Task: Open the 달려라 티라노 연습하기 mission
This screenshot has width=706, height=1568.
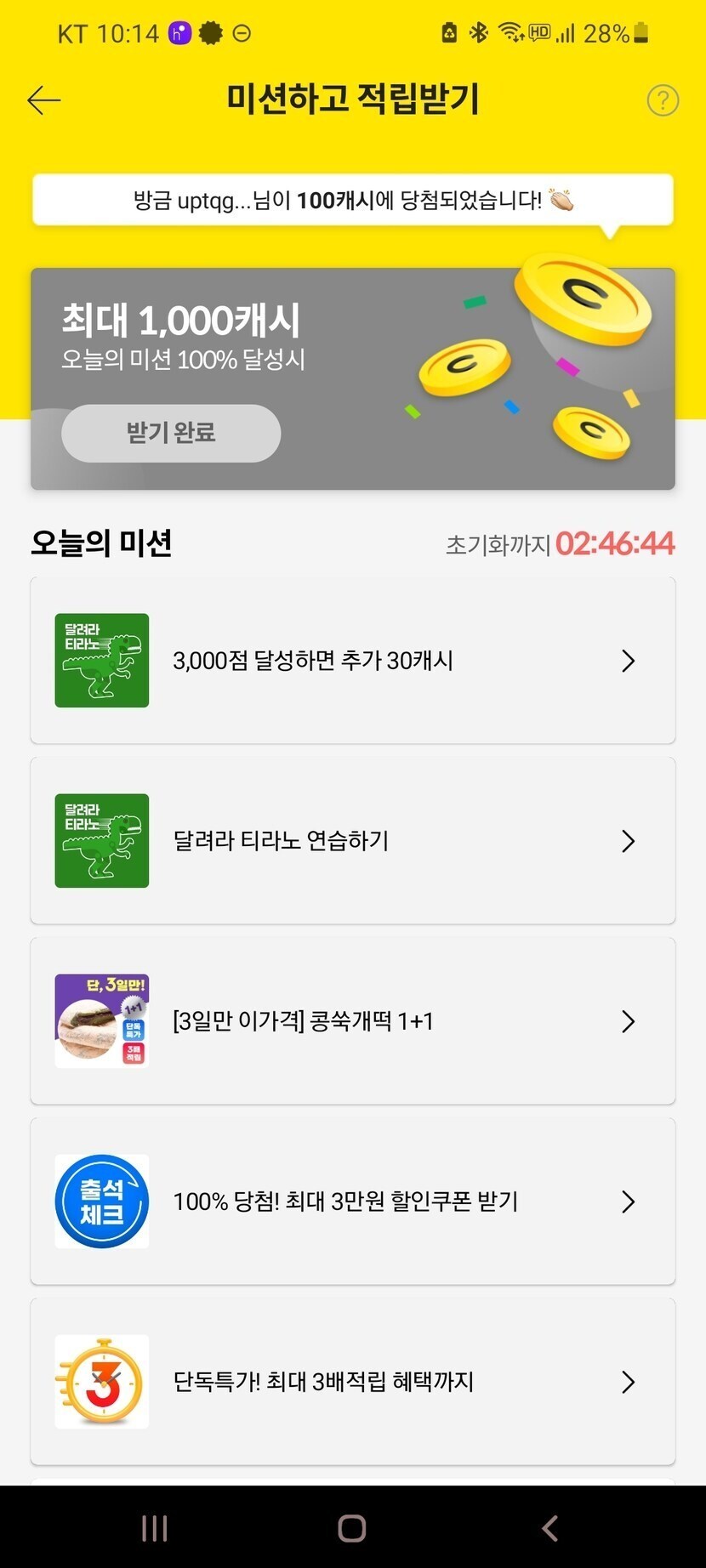Action: pyautogui.click(x=352, y=841)
